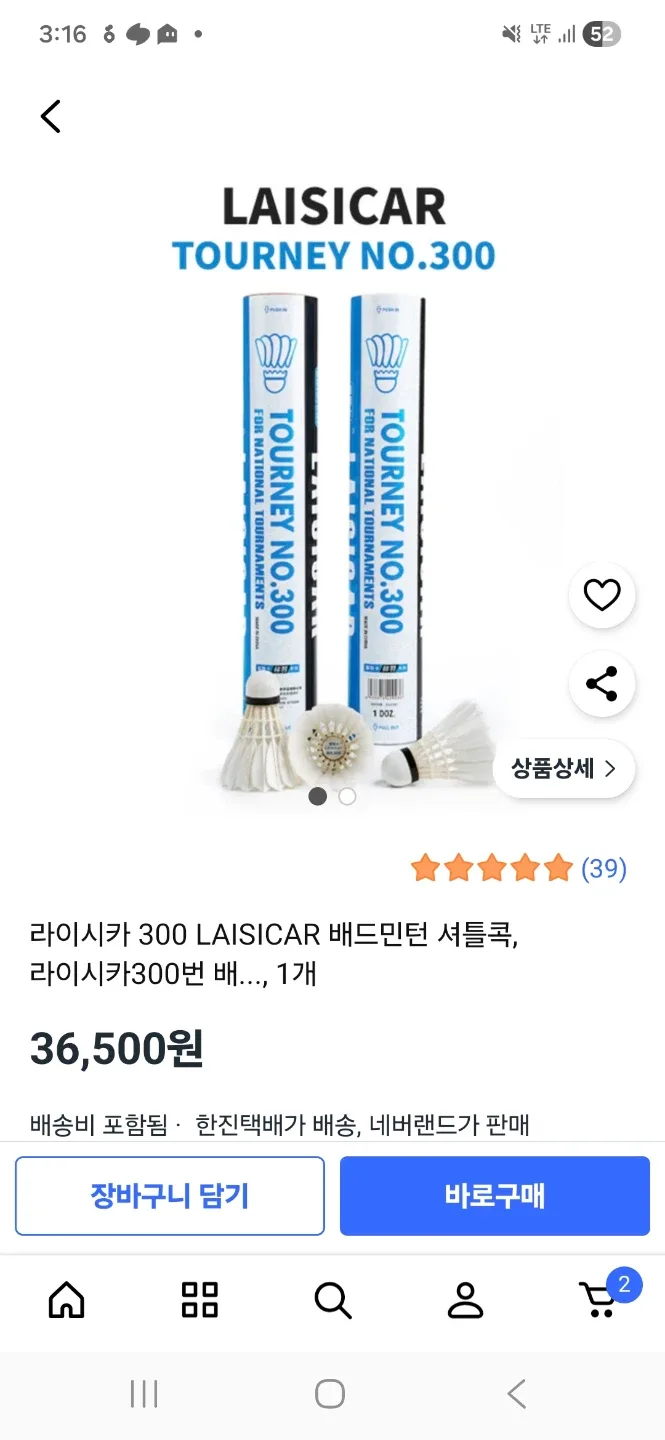
Task: Open the shopping cart with 2 items
Action: click(602, 1298)
